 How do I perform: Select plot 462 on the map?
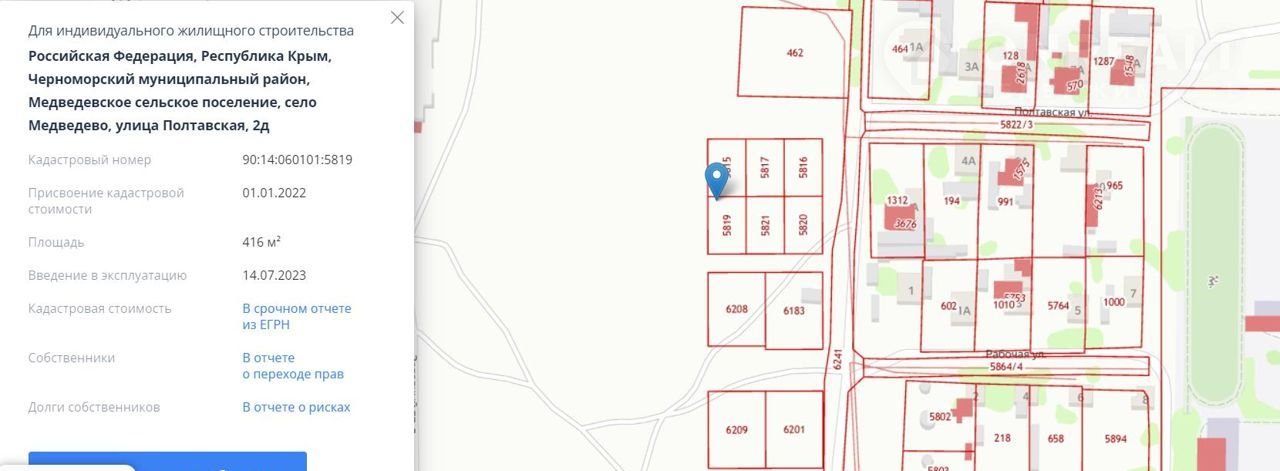point(795,53)
